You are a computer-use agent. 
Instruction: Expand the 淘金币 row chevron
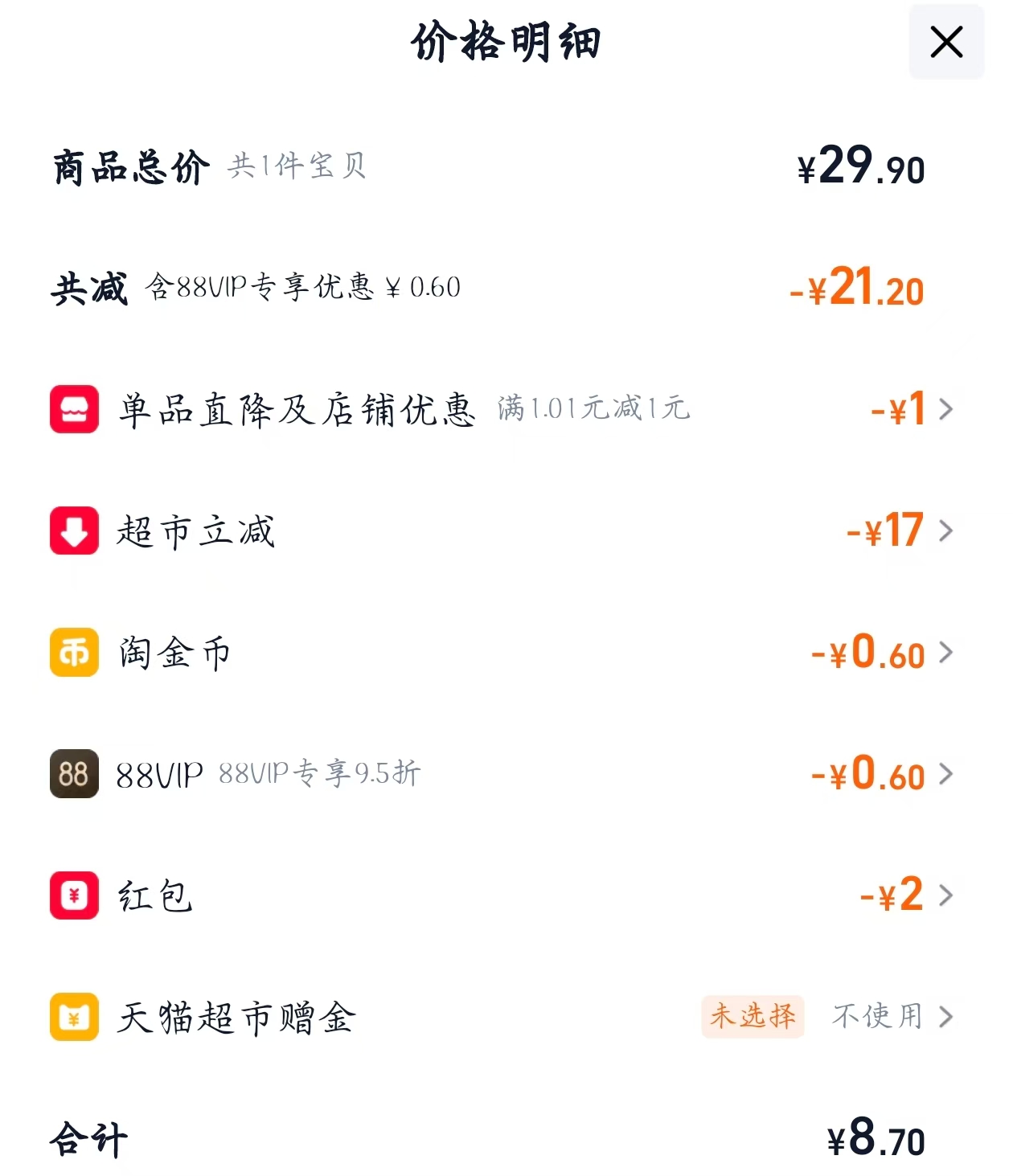click(947, 653)
